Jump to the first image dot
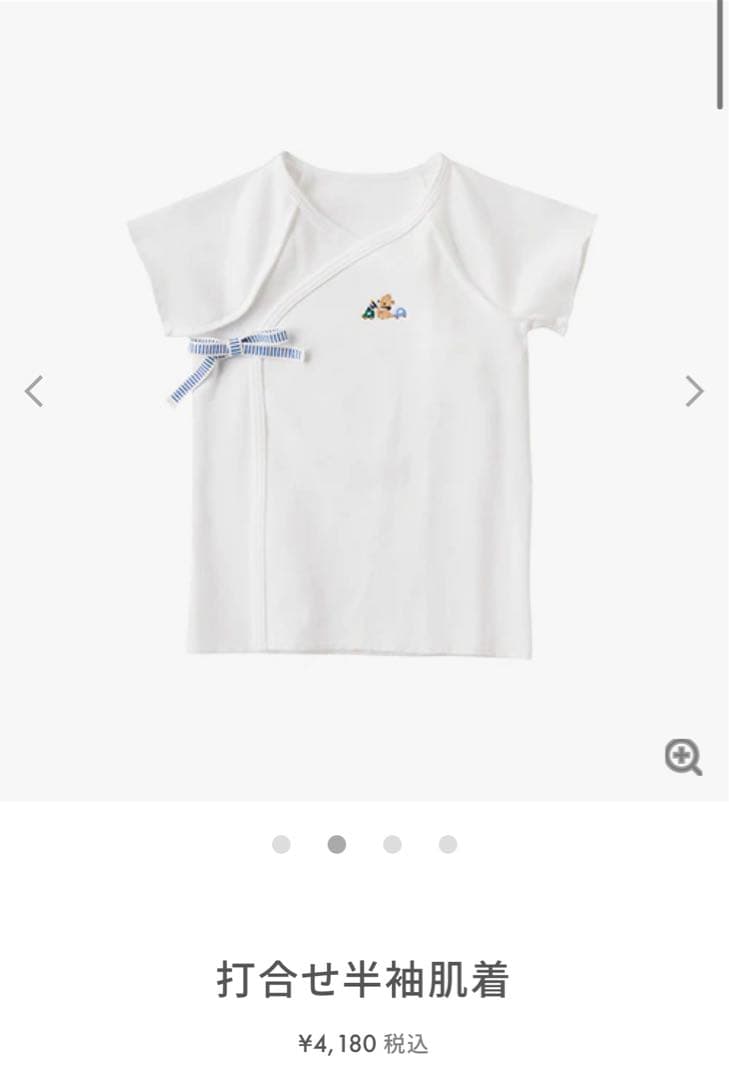729x1080 pixels. (281, 844)
